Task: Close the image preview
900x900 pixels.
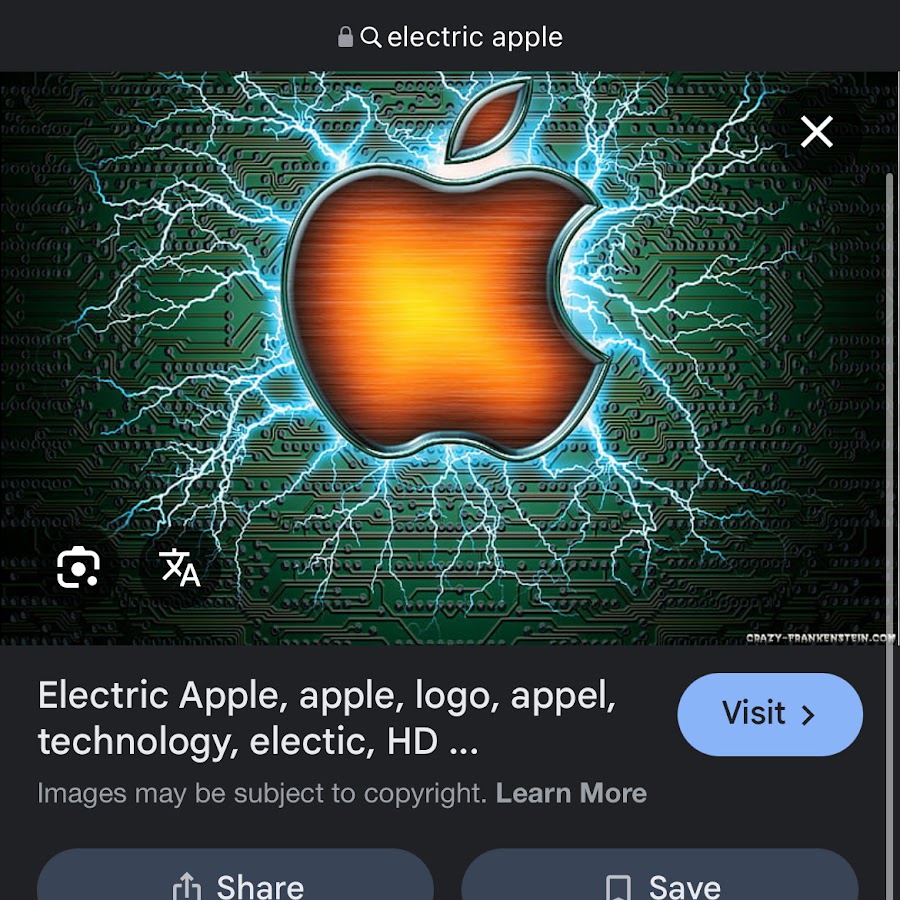Action: coord(816,132)
